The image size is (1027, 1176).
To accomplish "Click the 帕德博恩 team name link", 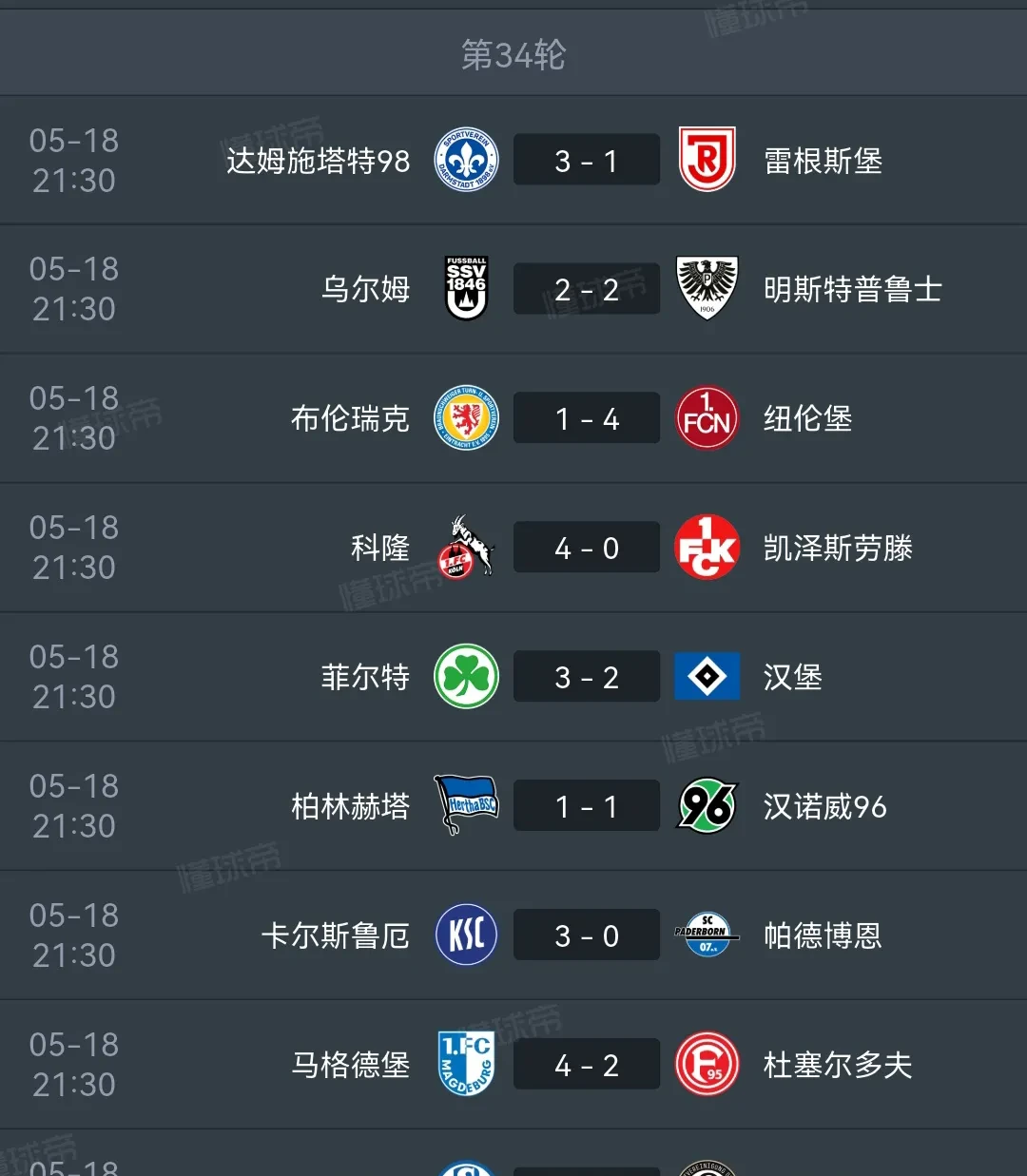I will point(820,935).
